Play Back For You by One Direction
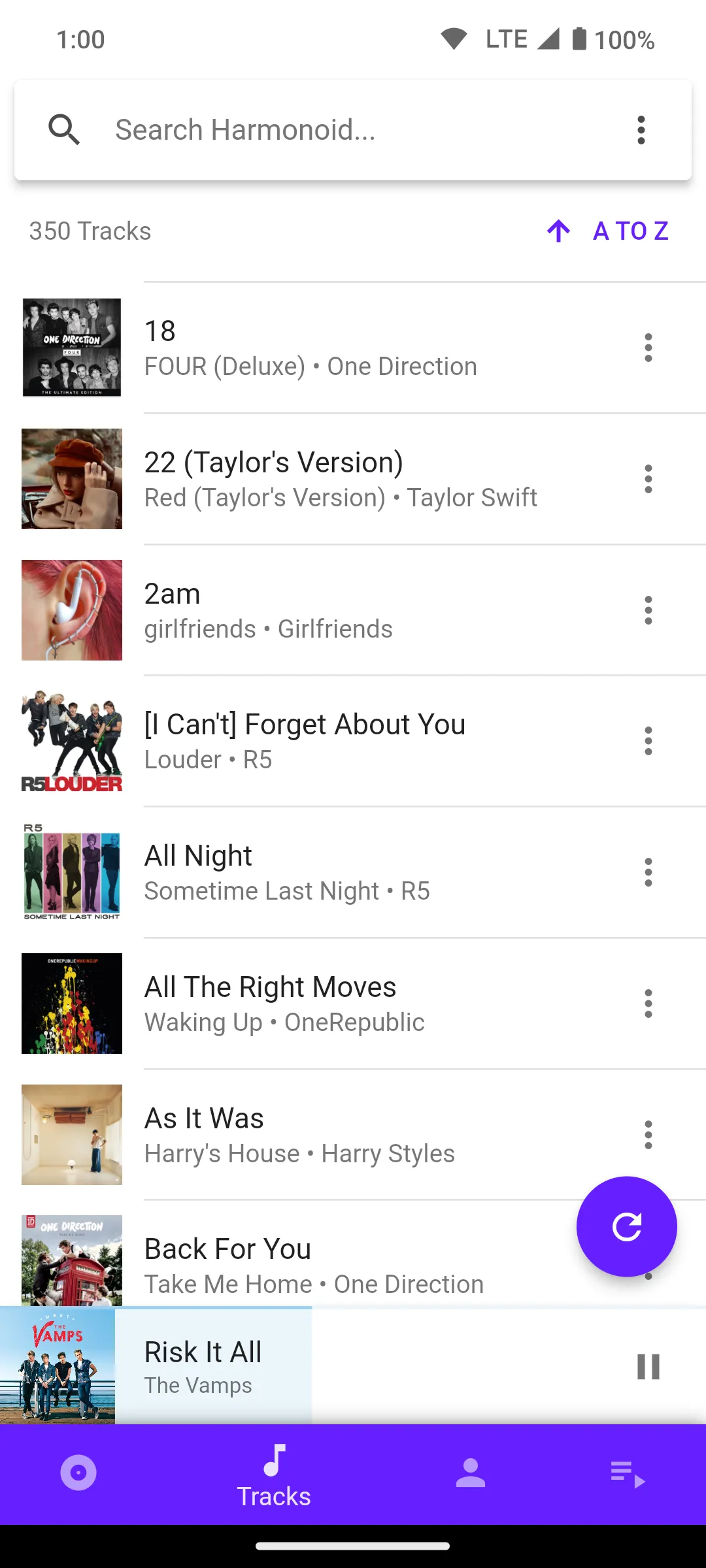Viewport: 706px width, 1568px height. (x=327, y=1264)
